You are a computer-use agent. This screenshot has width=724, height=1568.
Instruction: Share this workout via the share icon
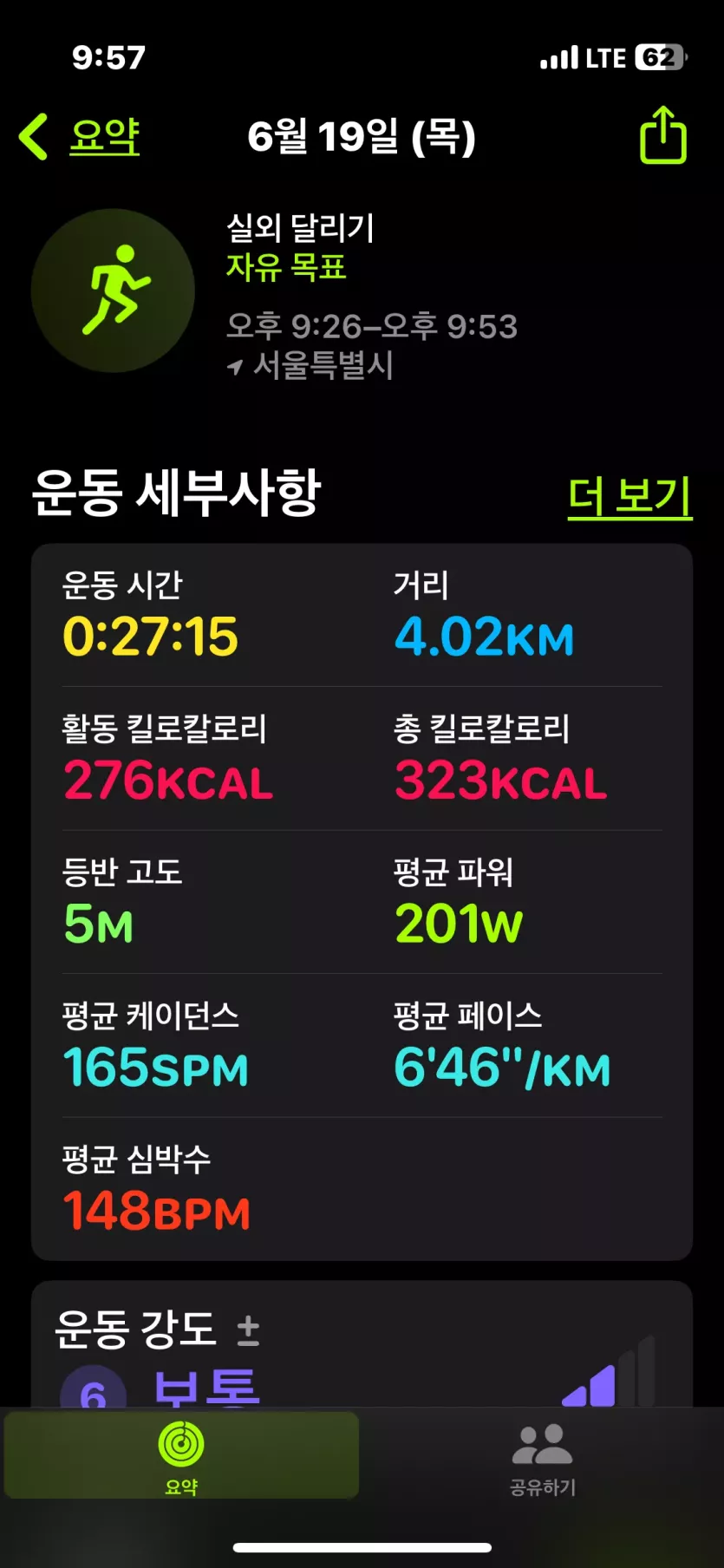(663, 134)
